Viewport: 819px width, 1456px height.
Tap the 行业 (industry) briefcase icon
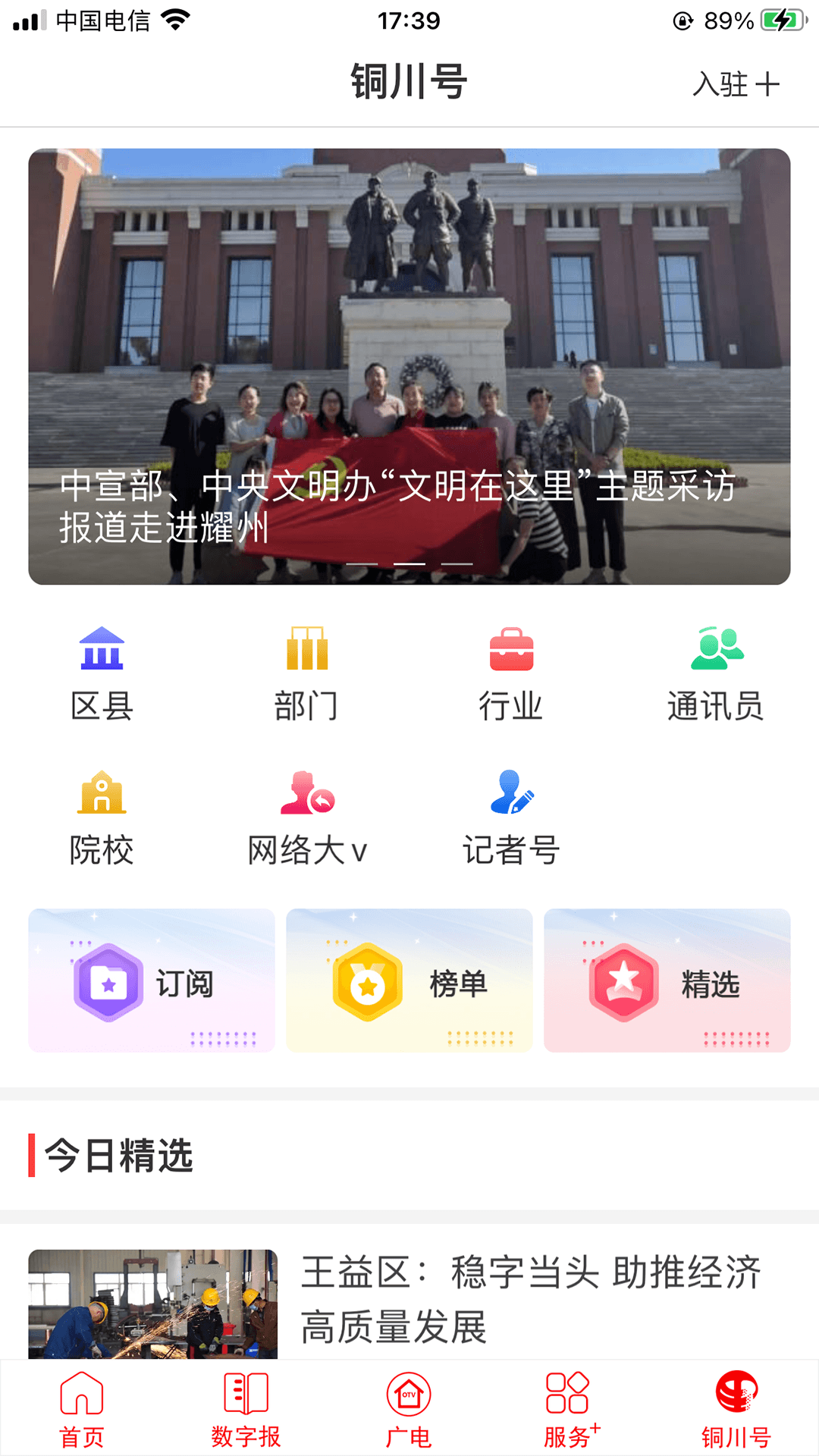click(x=510, y=671)
